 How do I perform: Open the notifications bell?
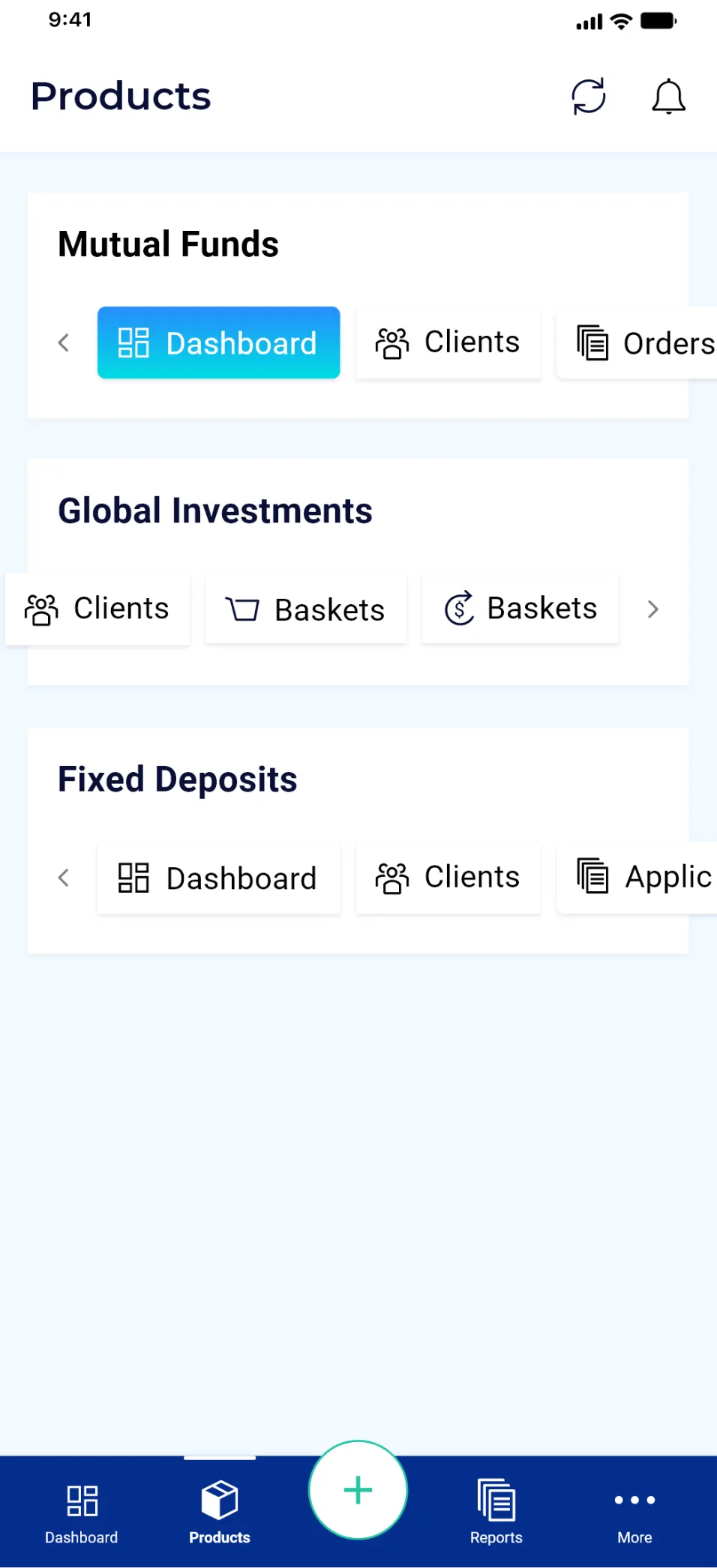(668, 97)
